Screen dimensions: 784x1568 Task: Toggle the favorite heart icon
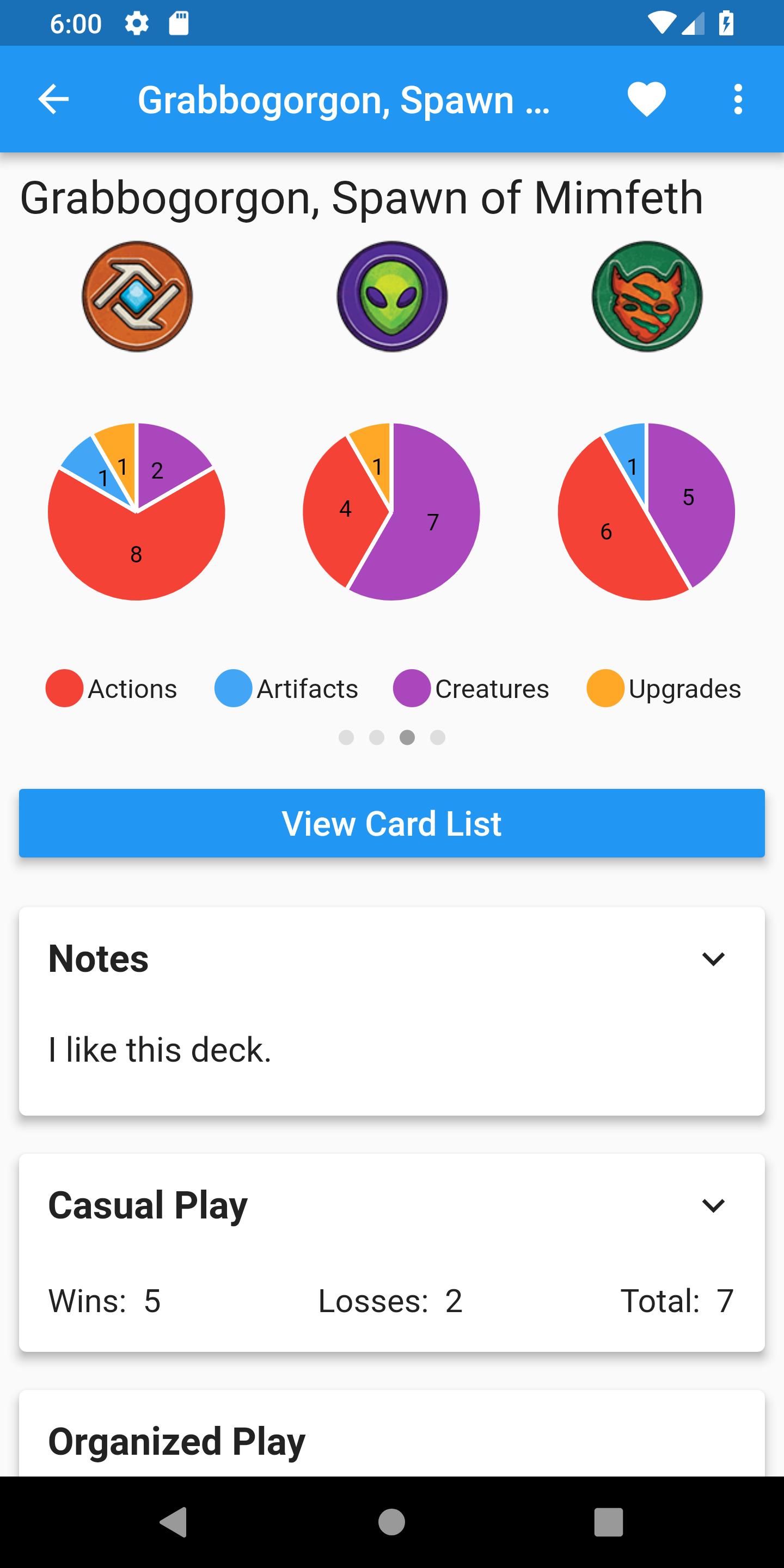pyautogui.click(x=646, y=99)
